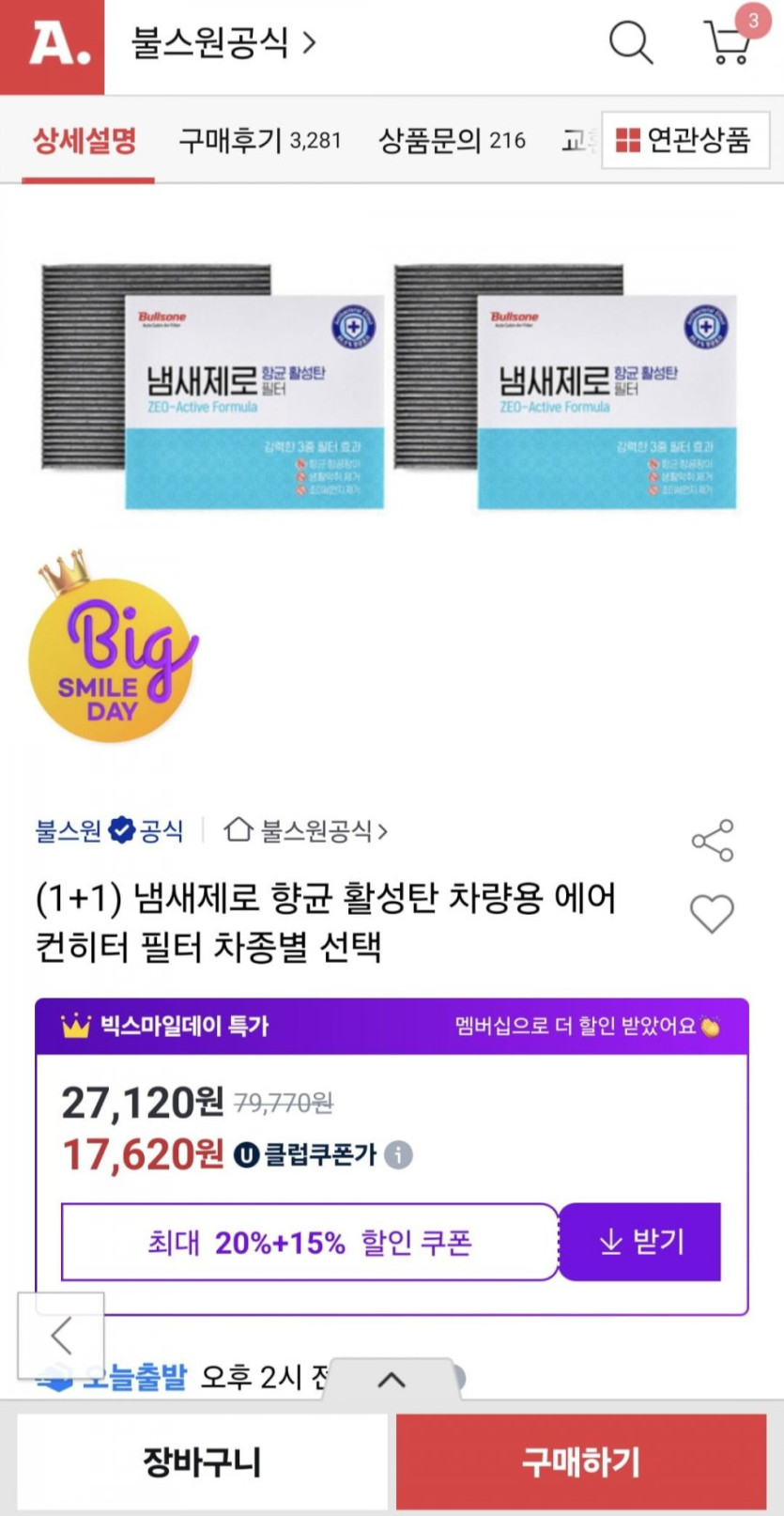Tap 받기 to download coupon

tap(641, 1242)
